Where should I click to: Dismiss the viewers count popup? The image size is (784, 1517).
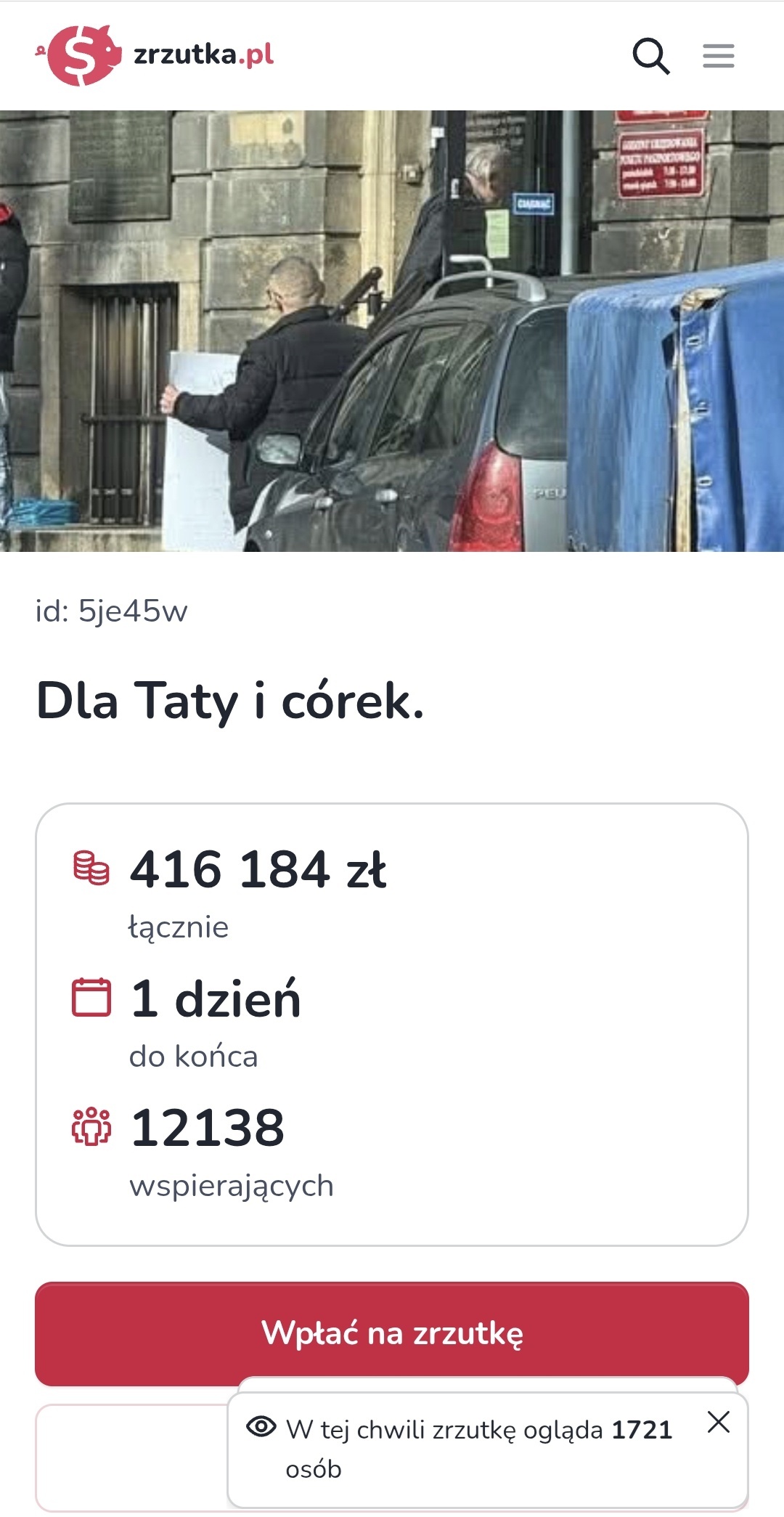coord(718,1421)
